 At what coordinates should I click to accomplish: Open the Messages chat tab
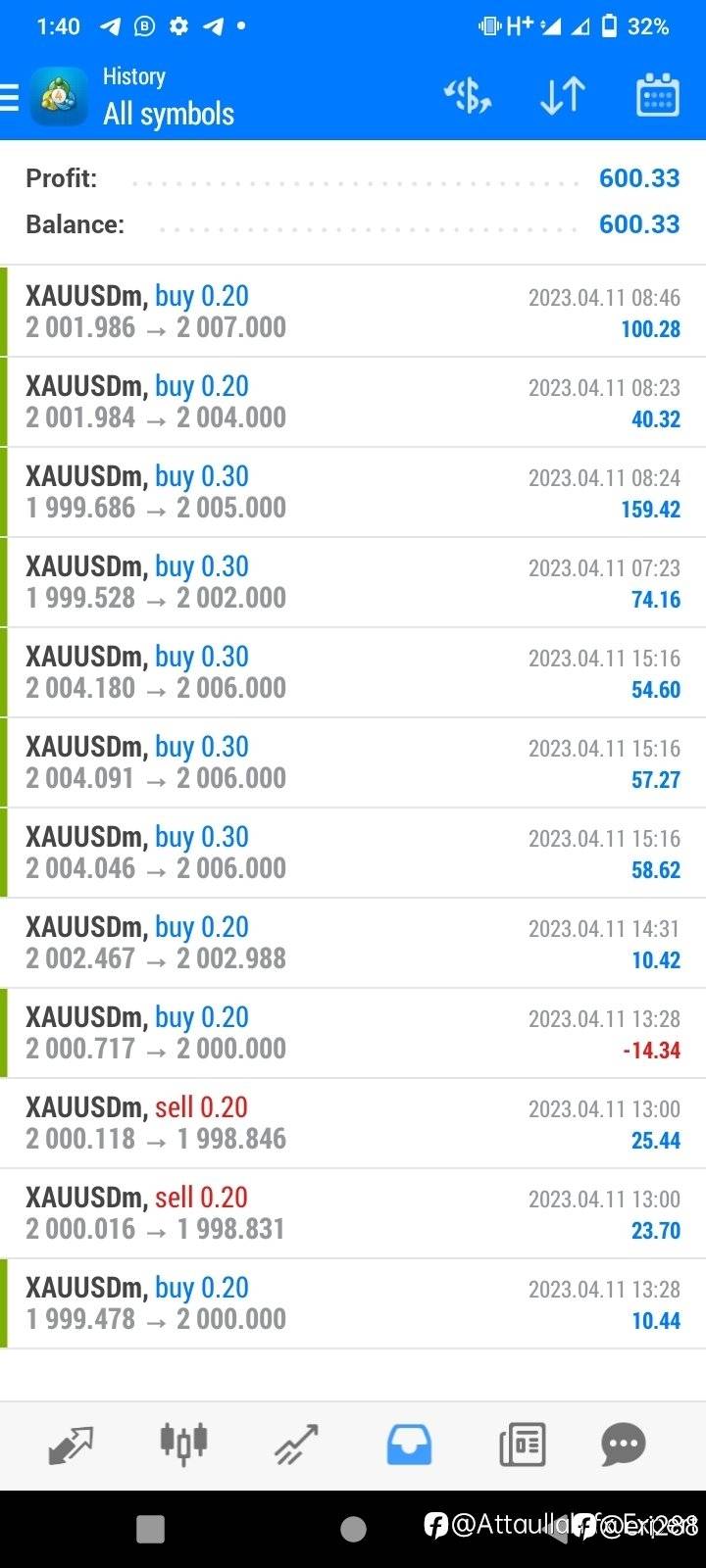pos(624,1445)
